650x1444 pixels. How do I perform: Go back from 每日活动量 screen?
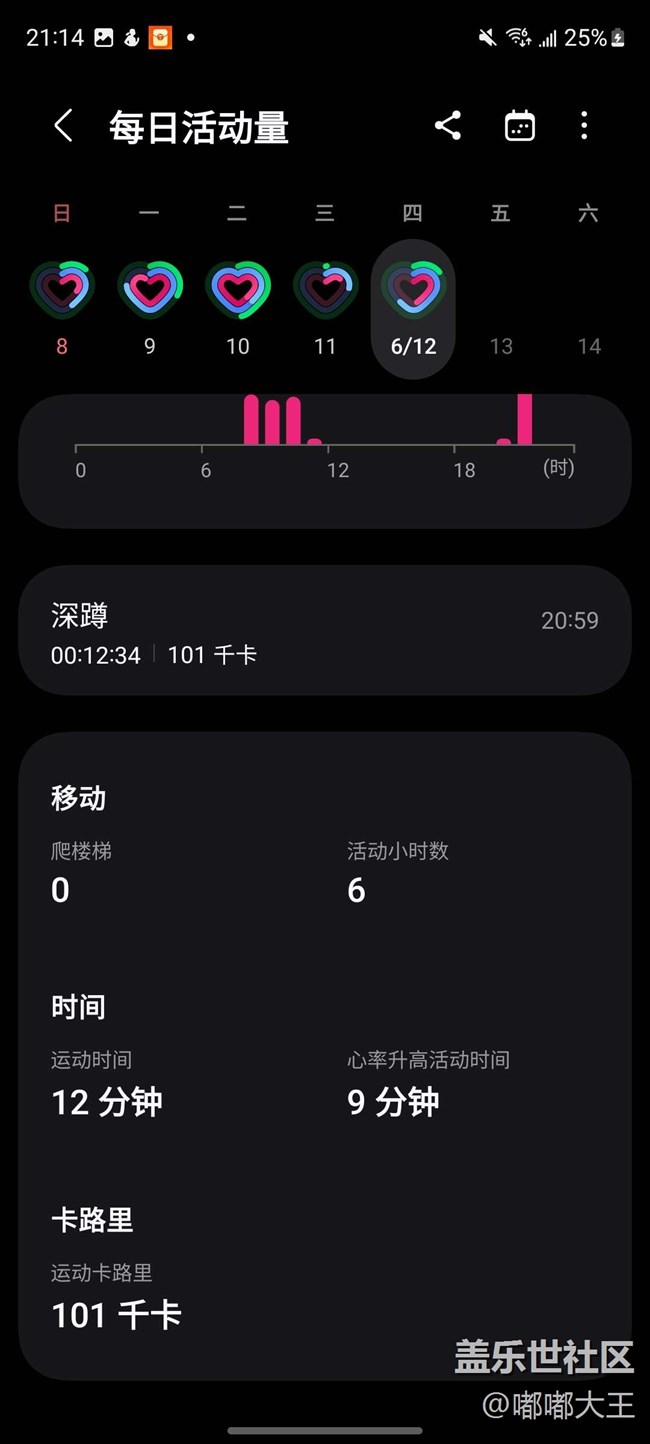[x=63, y=126]
